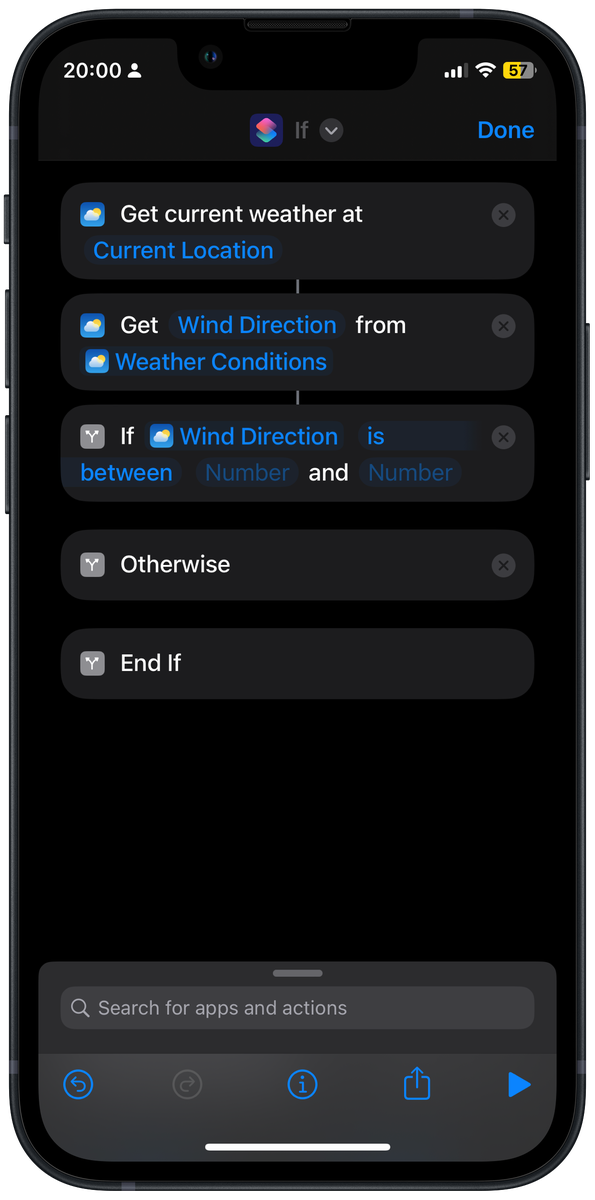
Task: Change Wind Direction in the Get action
Action: (257, 325)
